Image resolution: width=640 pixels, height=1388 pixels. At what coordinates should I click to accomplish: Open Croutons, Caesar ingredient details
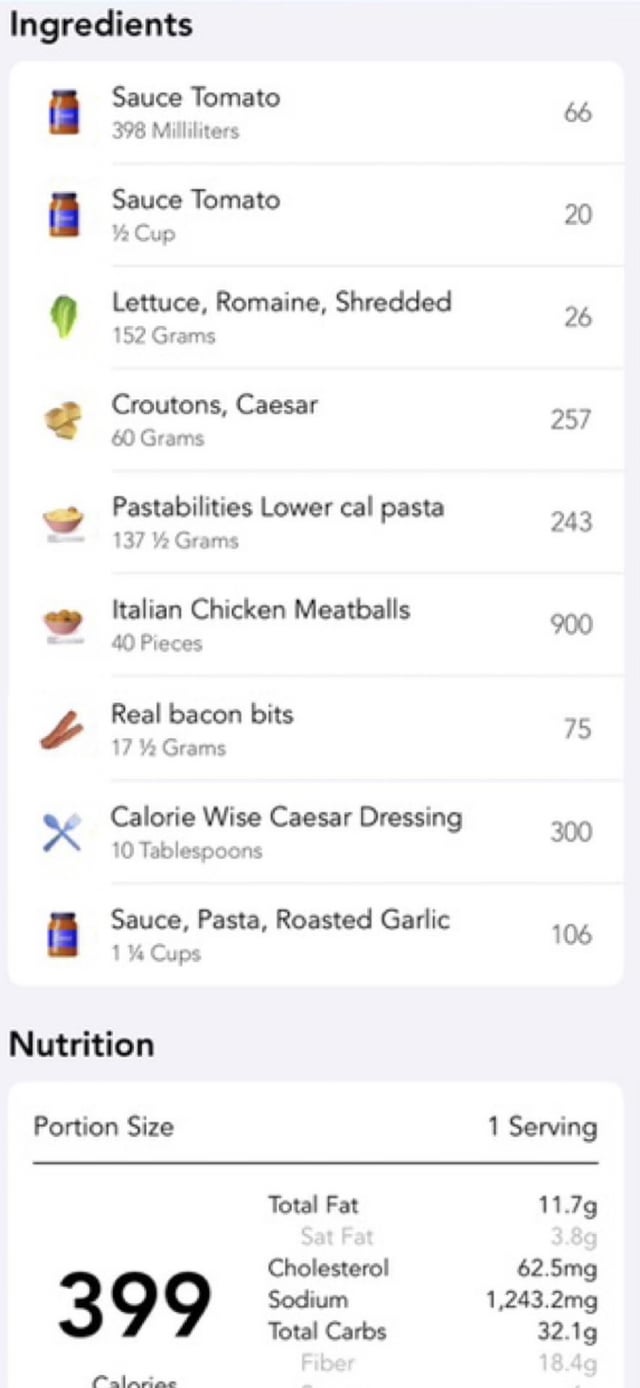pos(316,420)
